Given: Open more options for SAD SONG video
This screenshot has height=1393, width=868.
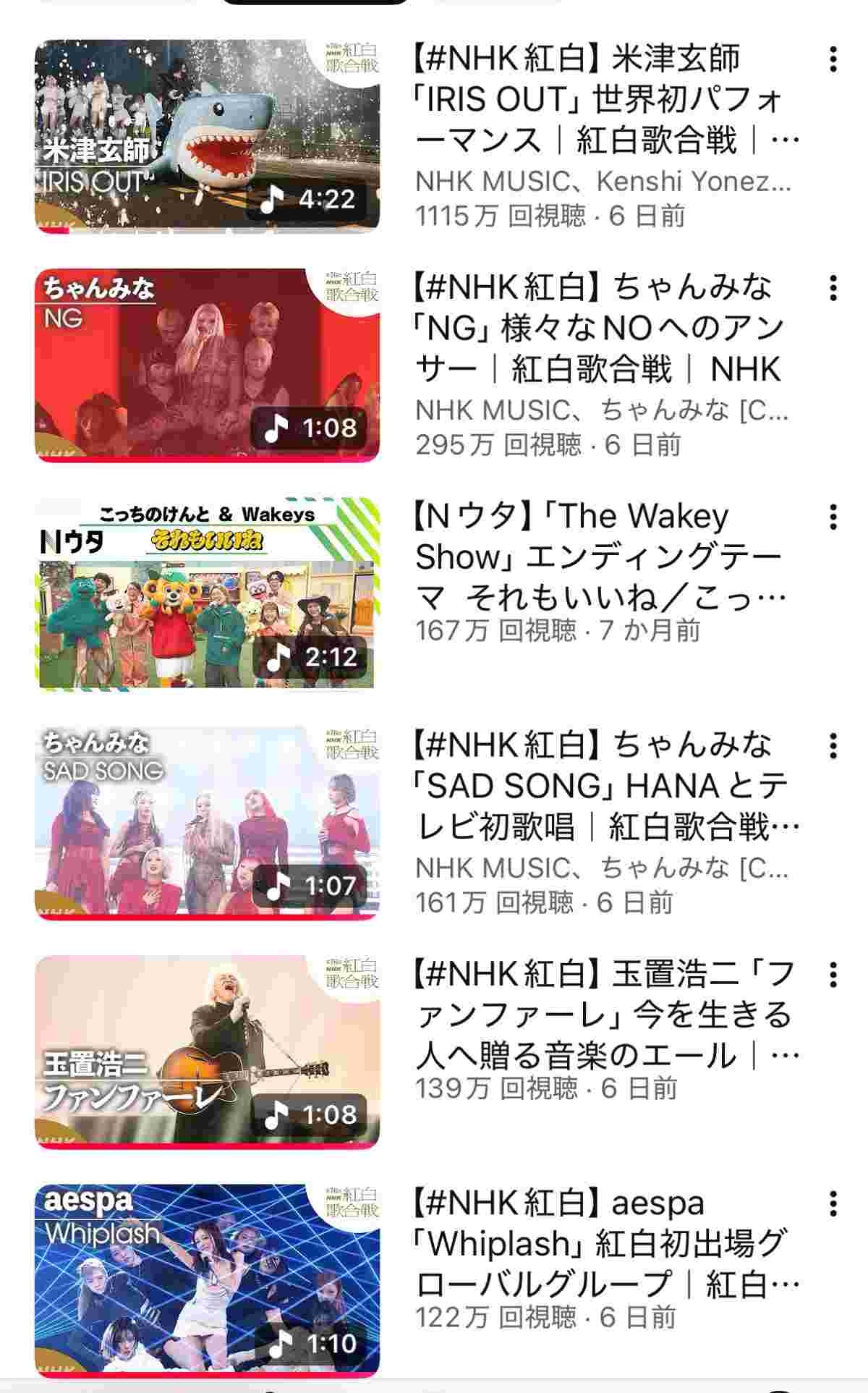Looking at the screenshot, I should pos(833,746).
